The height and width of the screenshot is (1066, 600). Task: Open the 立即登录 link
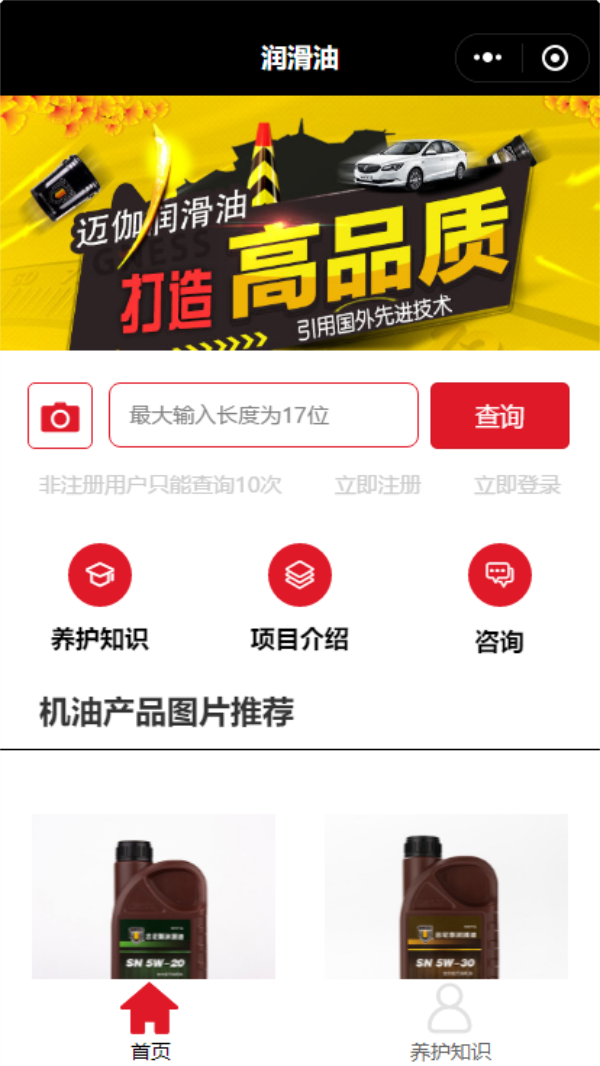tap(517, 486)
